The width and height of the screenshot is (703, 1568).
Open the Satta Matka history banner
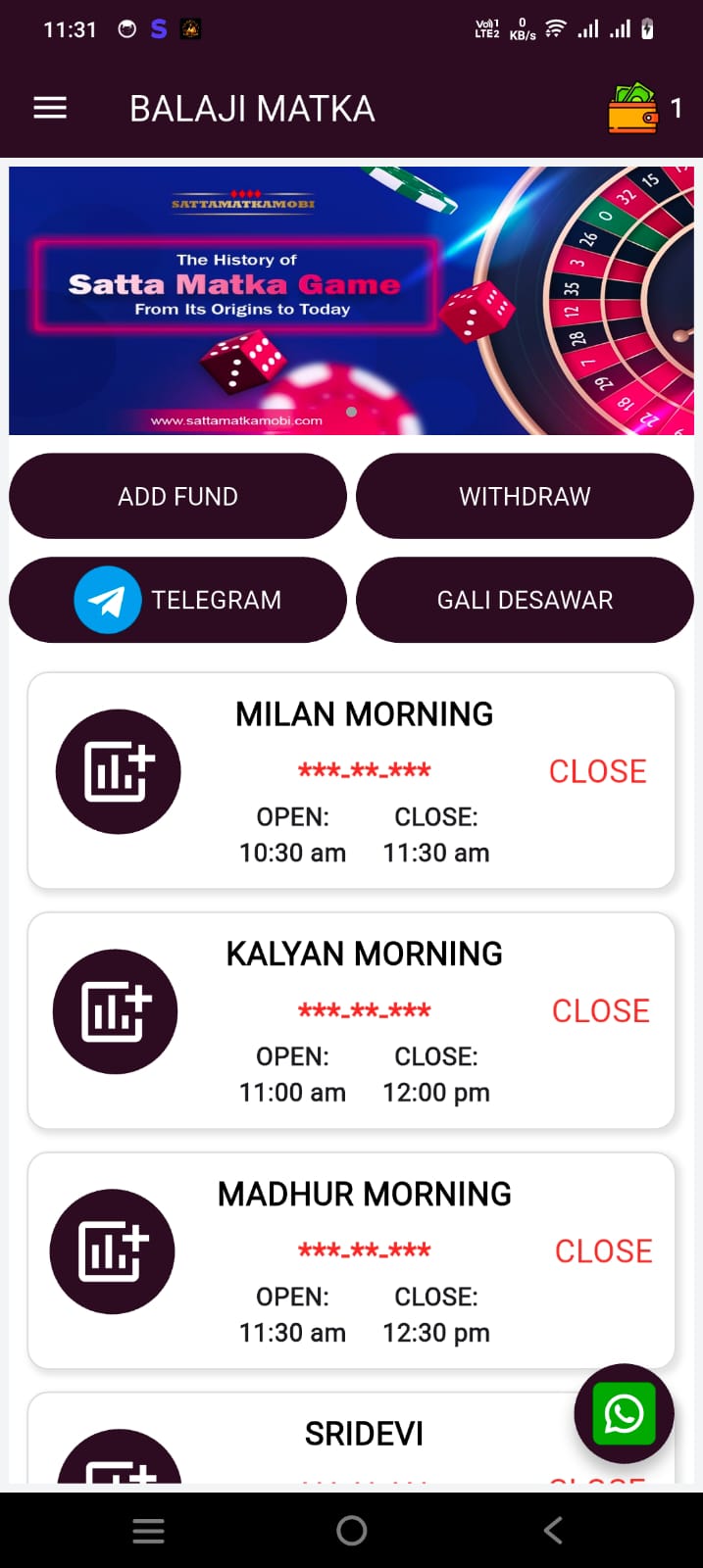[351, 300]
